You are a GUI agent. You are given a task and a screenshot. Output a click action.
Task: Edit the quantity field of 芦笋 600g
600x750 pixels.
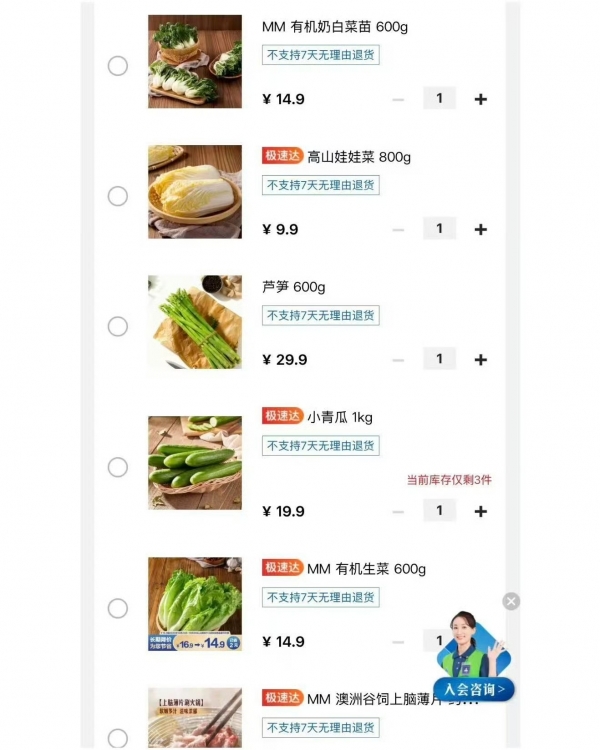(439, 359)
